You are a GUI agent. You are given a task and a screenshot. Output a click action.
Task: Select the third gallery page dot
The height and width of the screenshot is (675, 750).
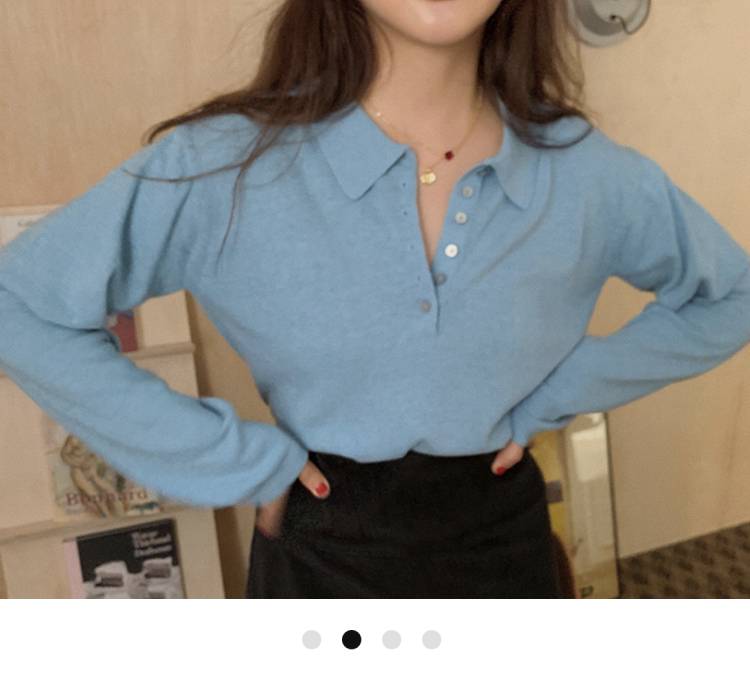coord(392,640)
